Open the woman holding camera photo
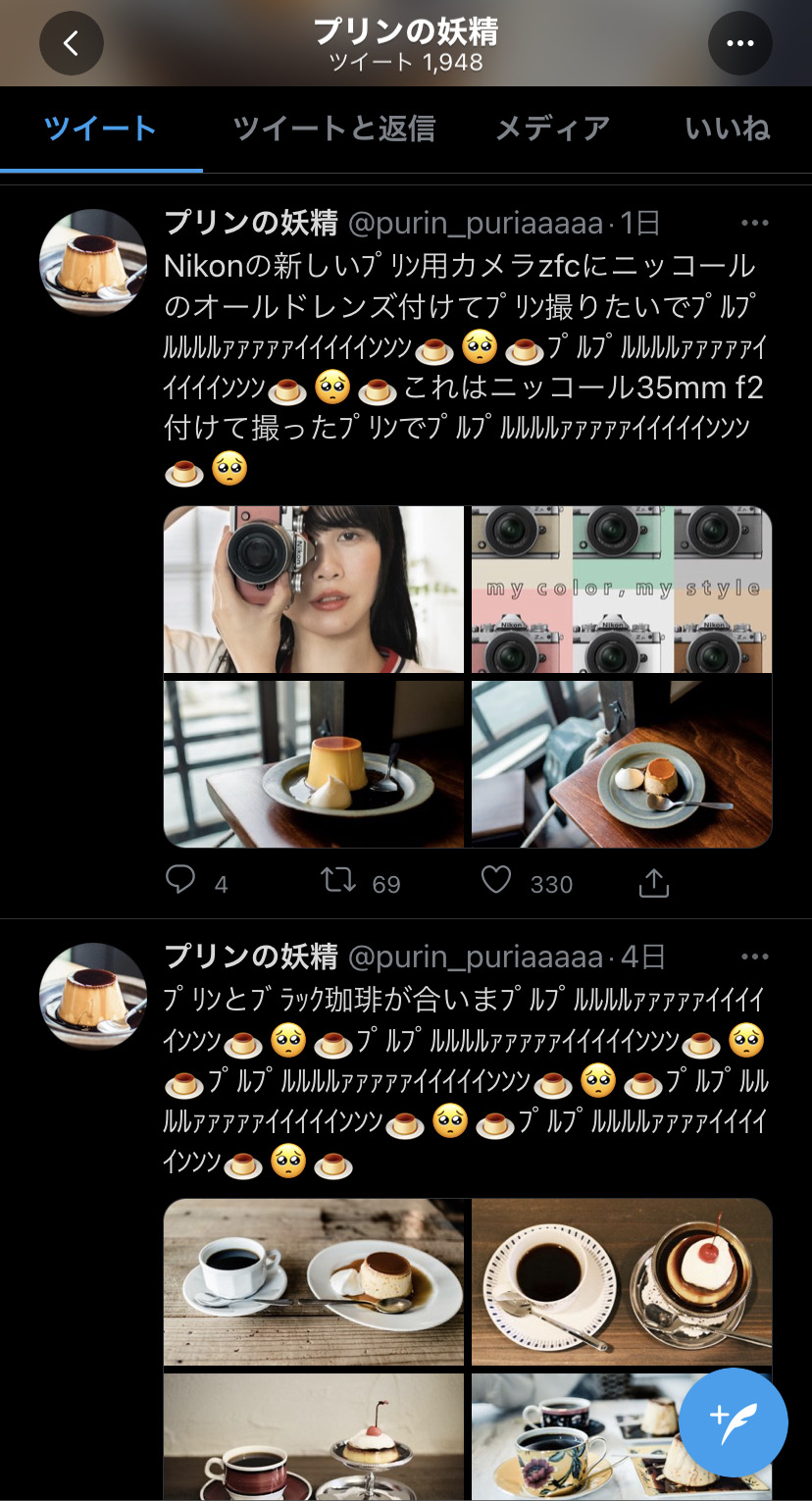This screenshot has width=812, height=1501. pyautogui.click(x=314, y=590)
